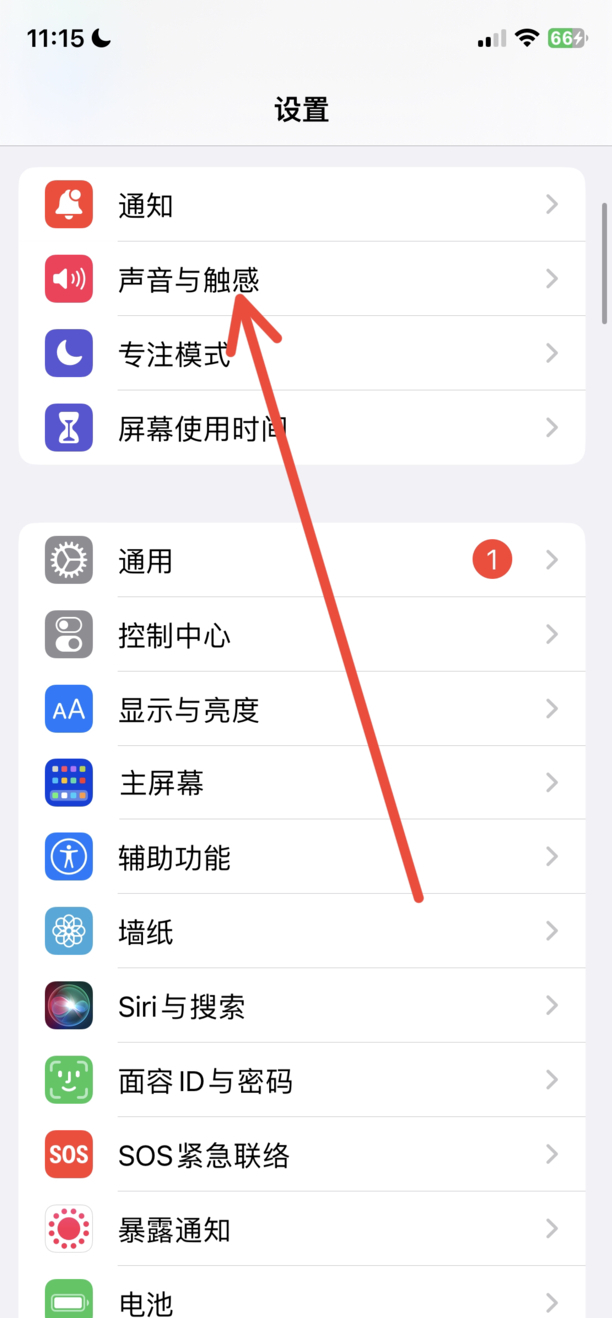This screenshot has height=1318, width=612.
Task: Open 声音与触感 settings
Action: pos(302,278)
